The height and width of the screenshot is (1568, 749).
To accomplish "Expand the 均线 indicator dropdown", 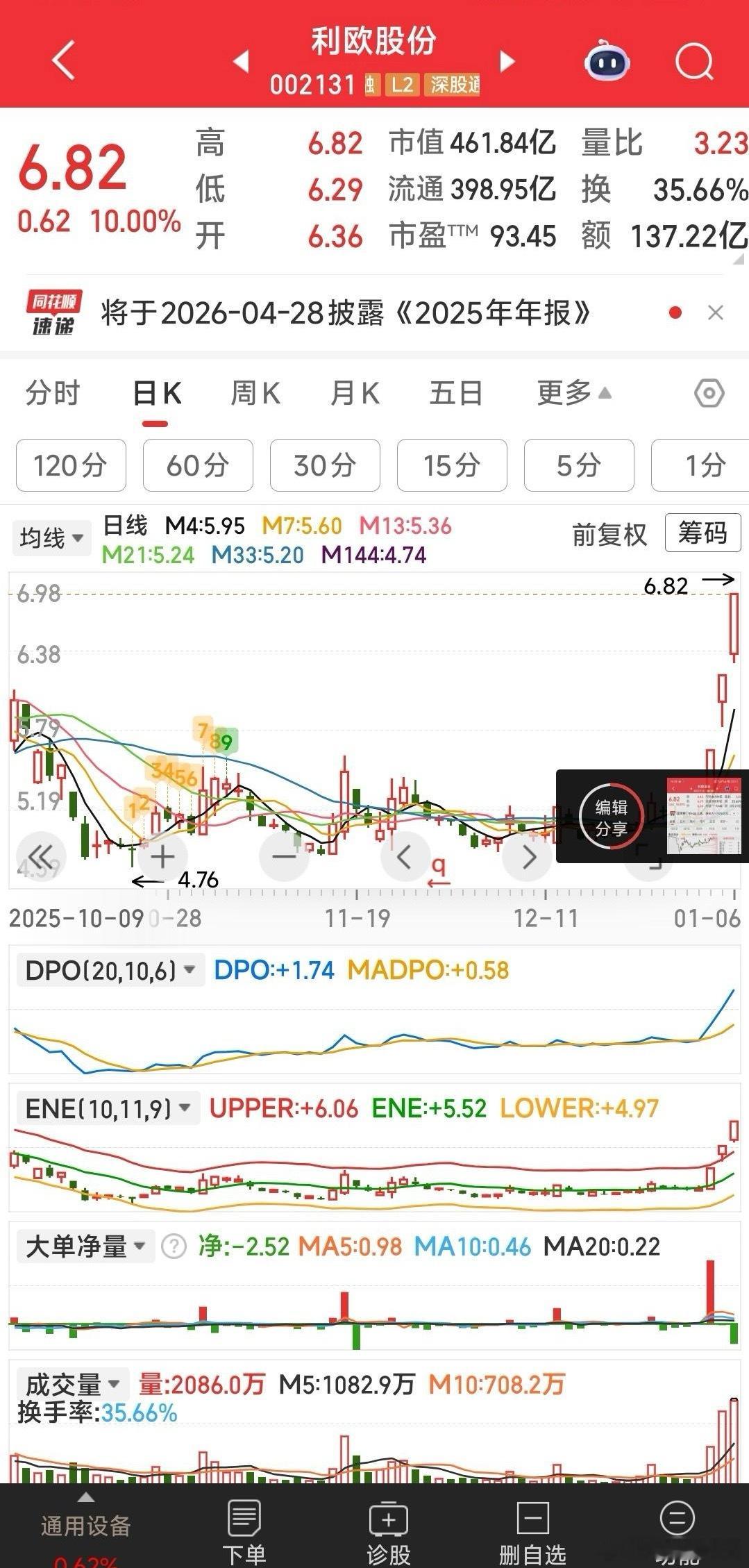I will coord(51,538).
